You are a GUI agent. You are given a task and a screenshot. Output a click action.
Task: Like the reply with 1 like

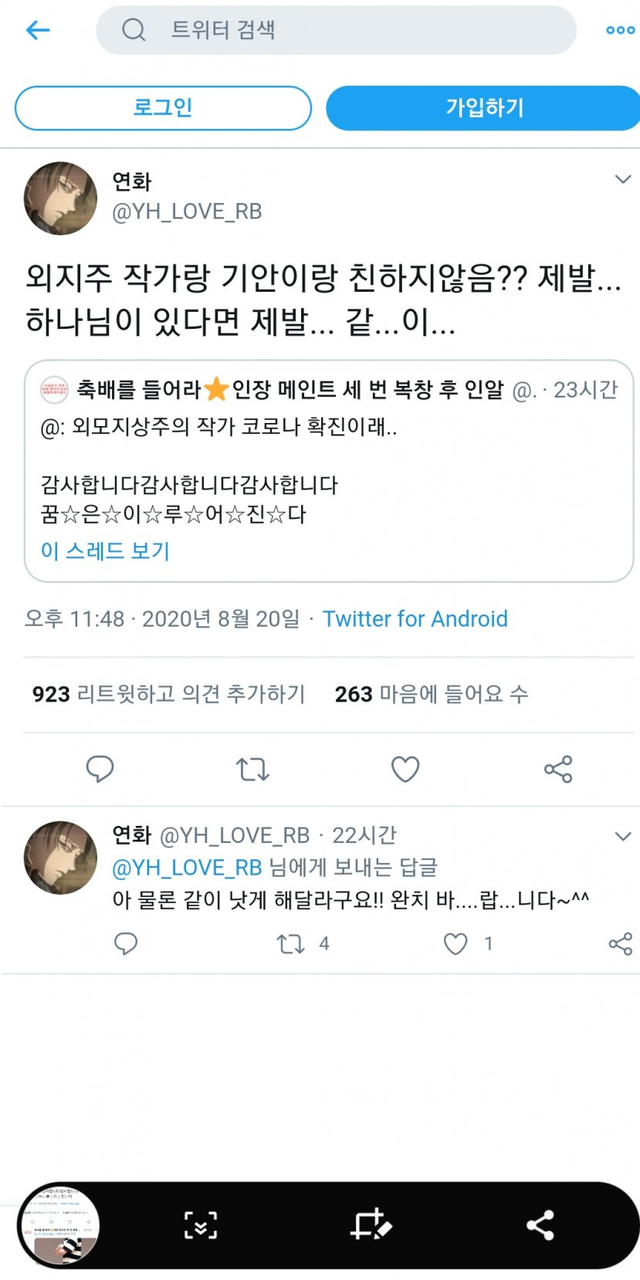coord(456,943)
